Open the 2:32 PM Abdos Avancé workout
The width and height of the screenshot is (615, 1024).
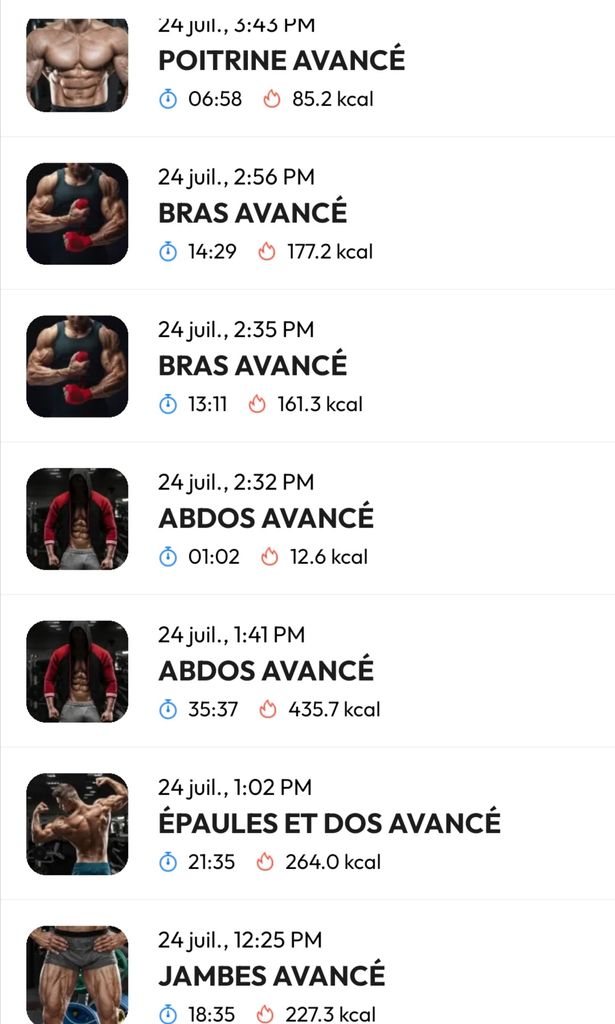coord(266,518)
